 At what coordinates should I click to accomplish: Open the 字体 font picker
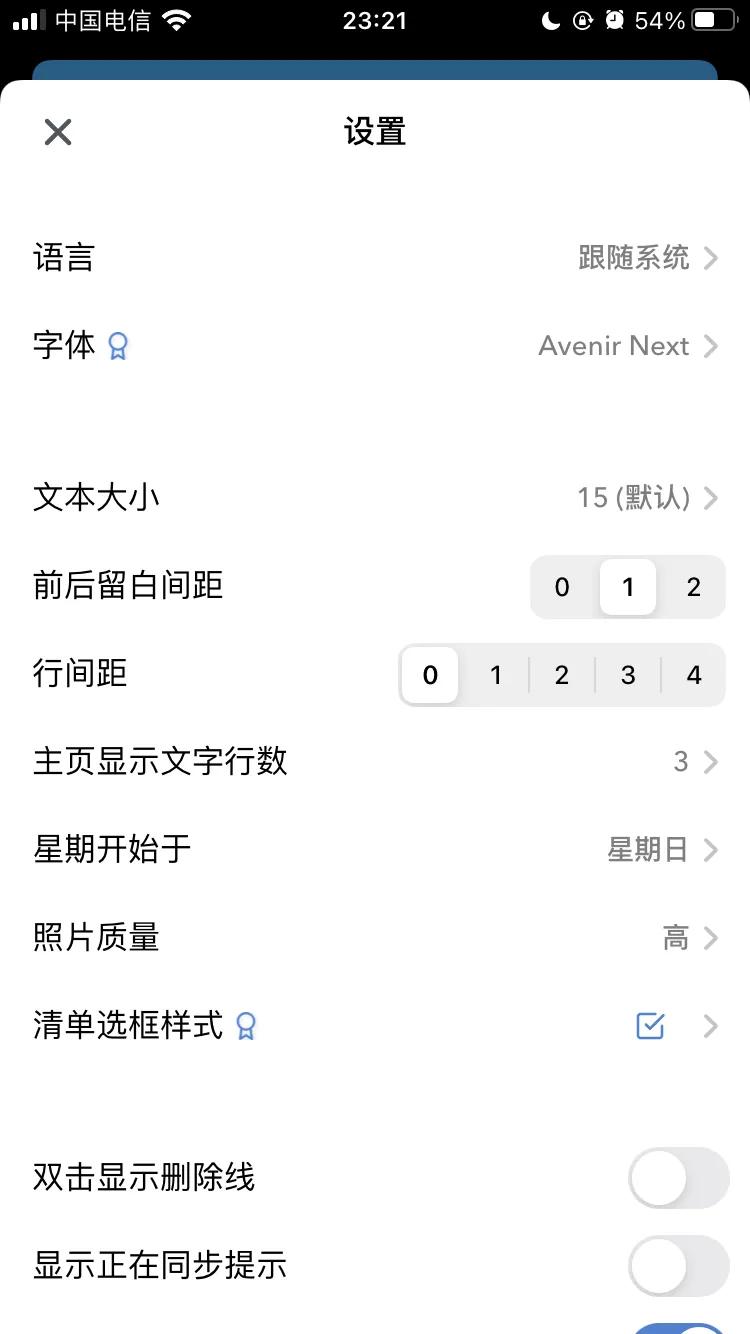point(375,345)
